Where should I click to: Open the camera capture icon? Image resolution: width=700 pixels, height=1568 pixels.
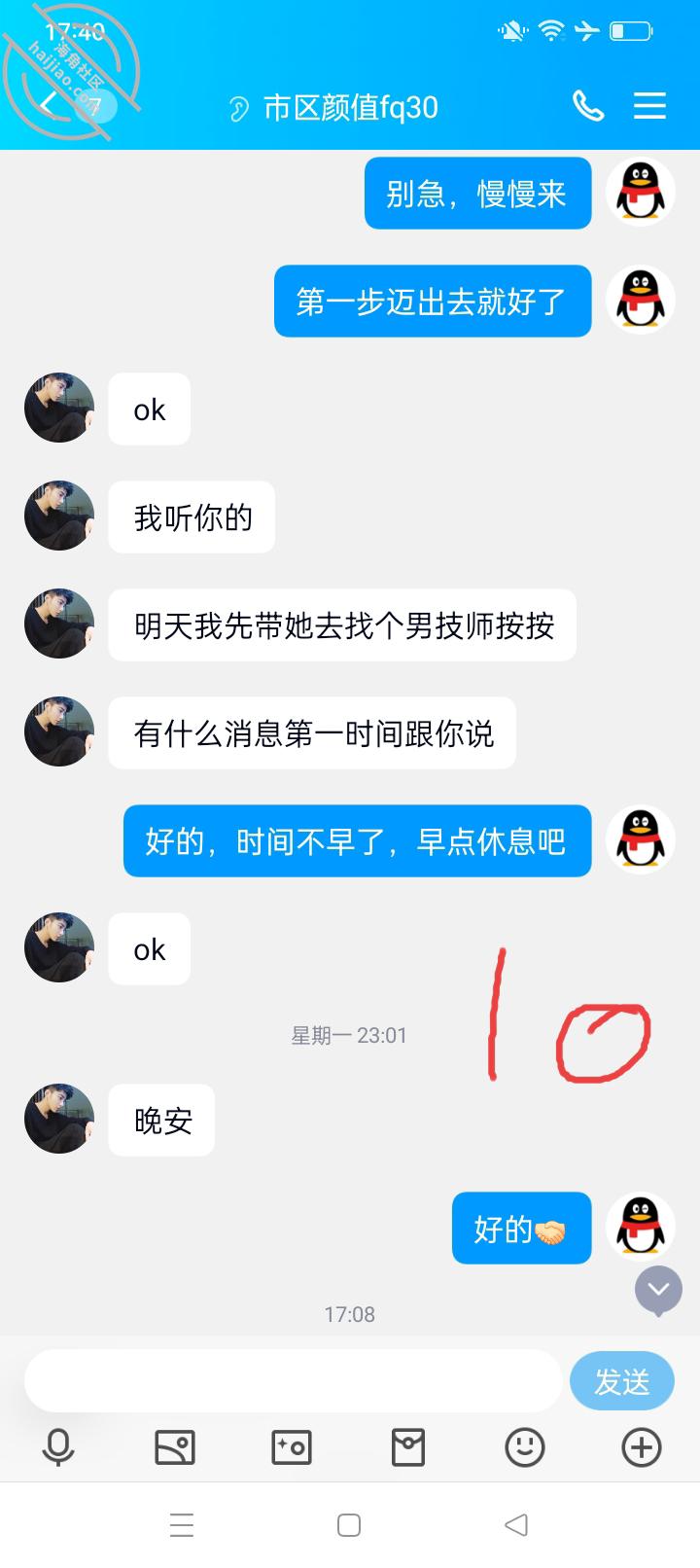292,1447
